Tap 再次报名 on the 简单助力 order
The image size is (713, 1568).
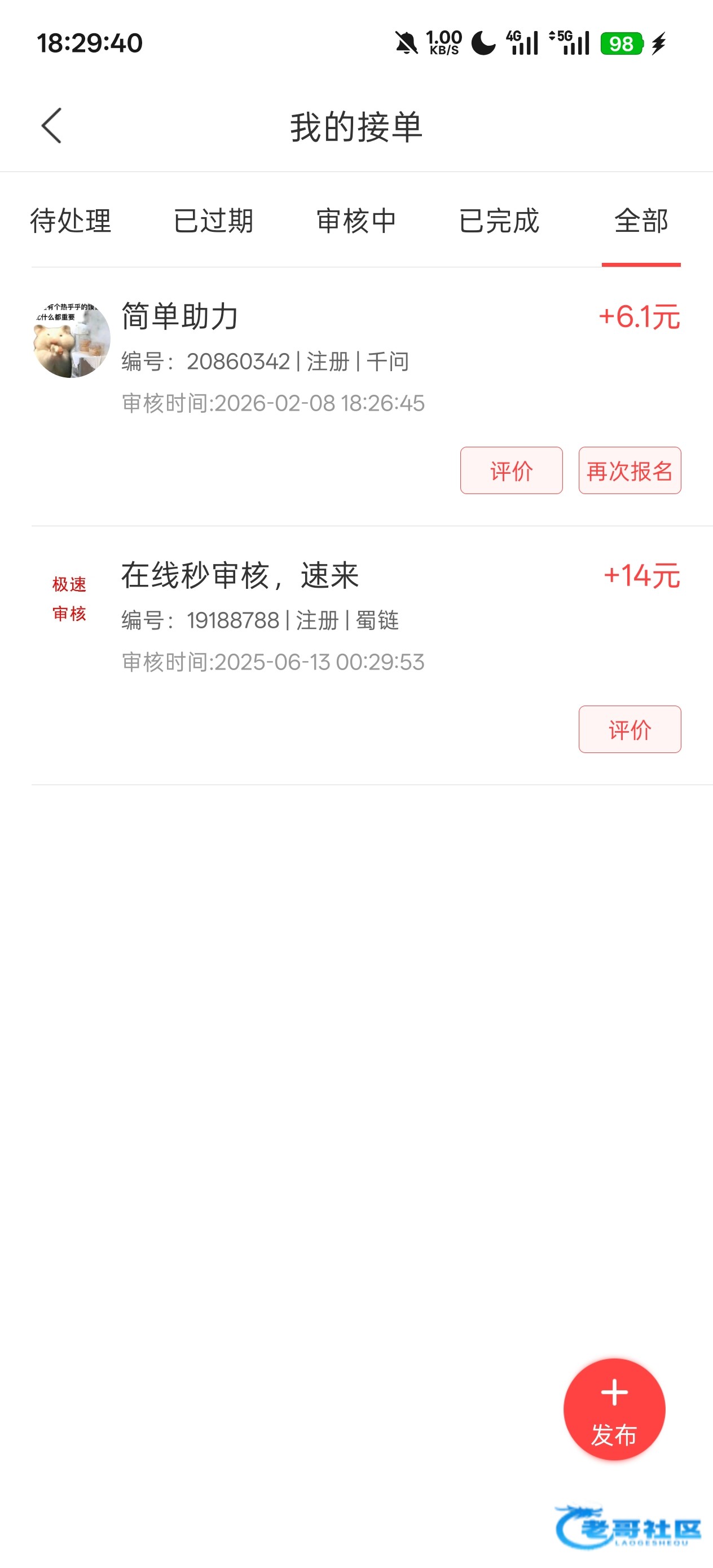(630, 470)
